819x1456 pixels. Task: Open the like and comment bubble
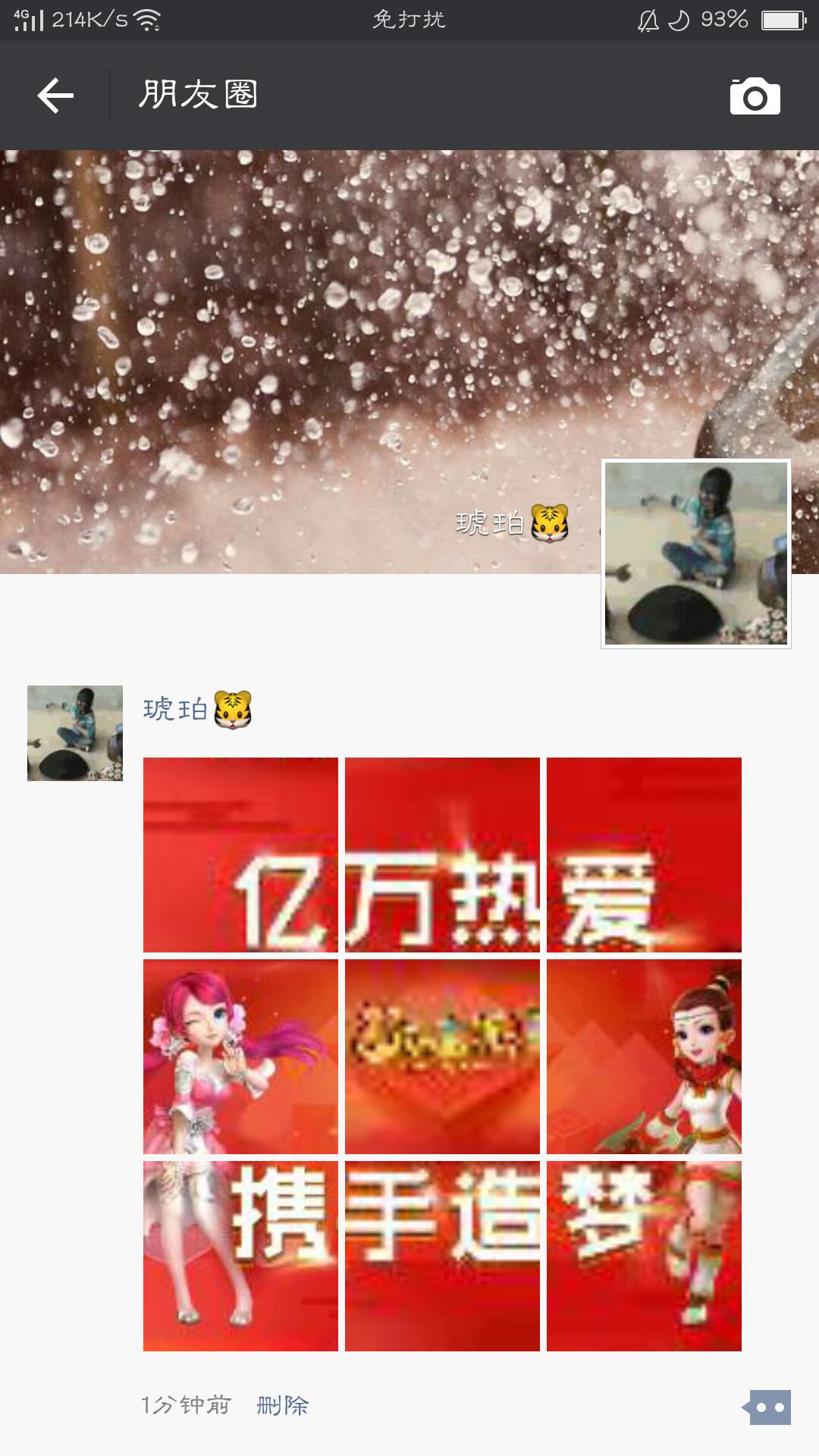(770, 1407)
